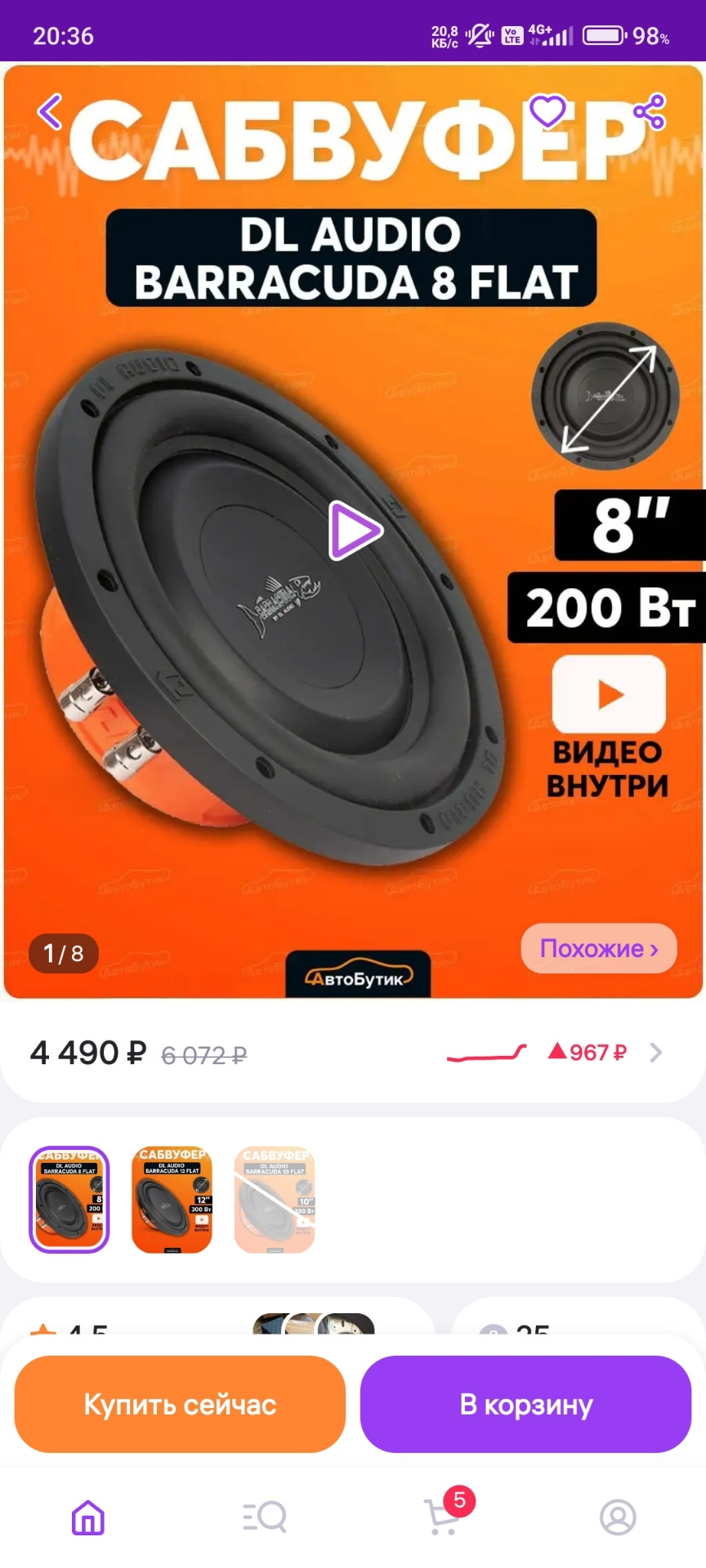Play the product video
This screenshot has width=706, height=1568.
355,531
